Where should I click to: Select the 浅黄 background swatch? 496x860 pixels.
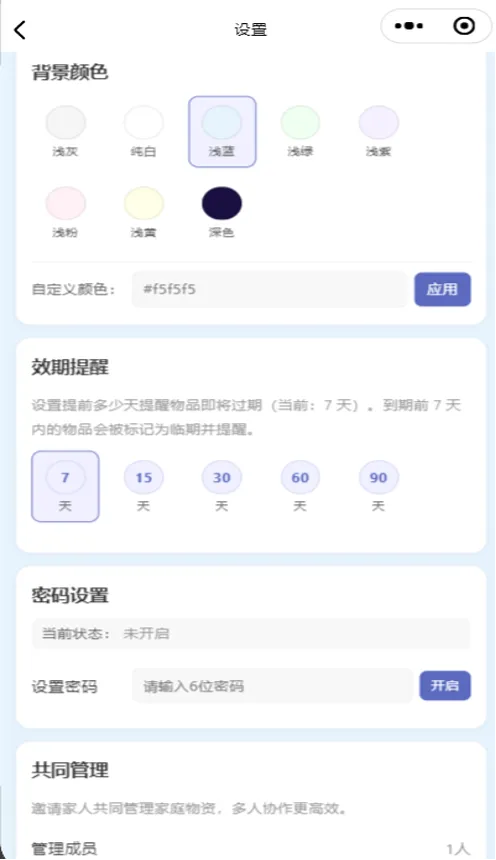pos(143,212)
